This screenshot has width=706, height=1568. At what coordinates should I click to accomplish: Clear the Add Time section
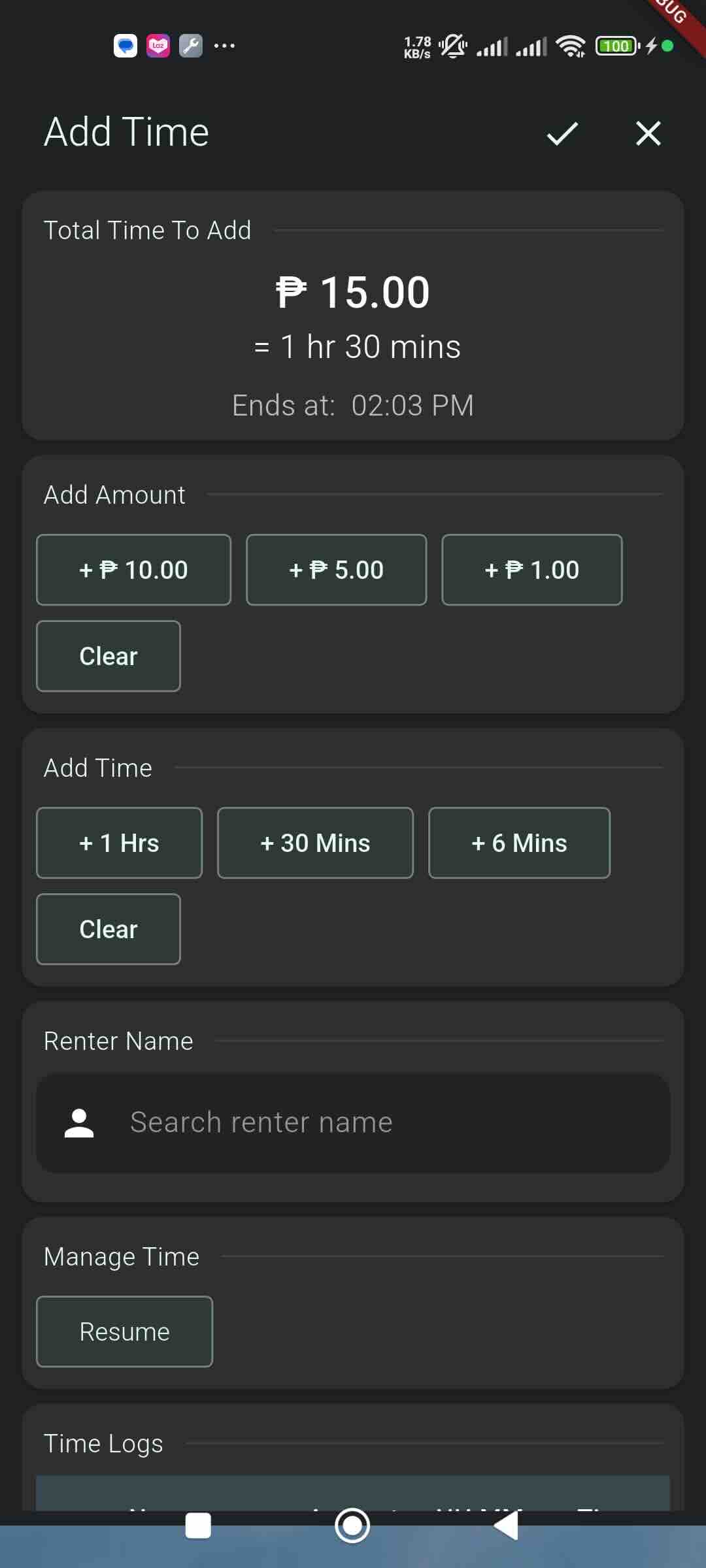pyautogui.click(x=109, y=929)
